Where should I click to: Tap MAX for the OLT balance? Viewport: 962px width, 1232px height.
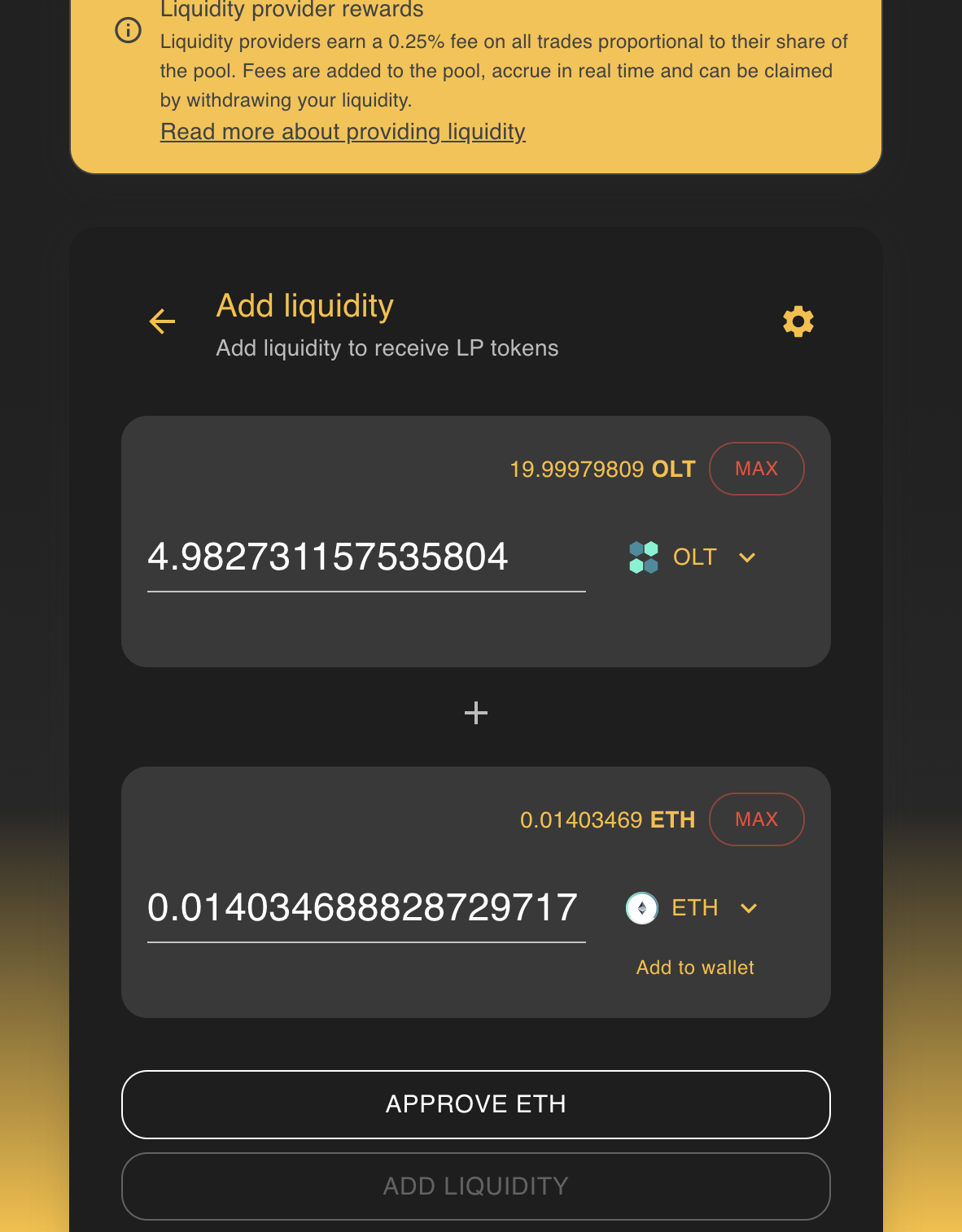coord(756,469)
